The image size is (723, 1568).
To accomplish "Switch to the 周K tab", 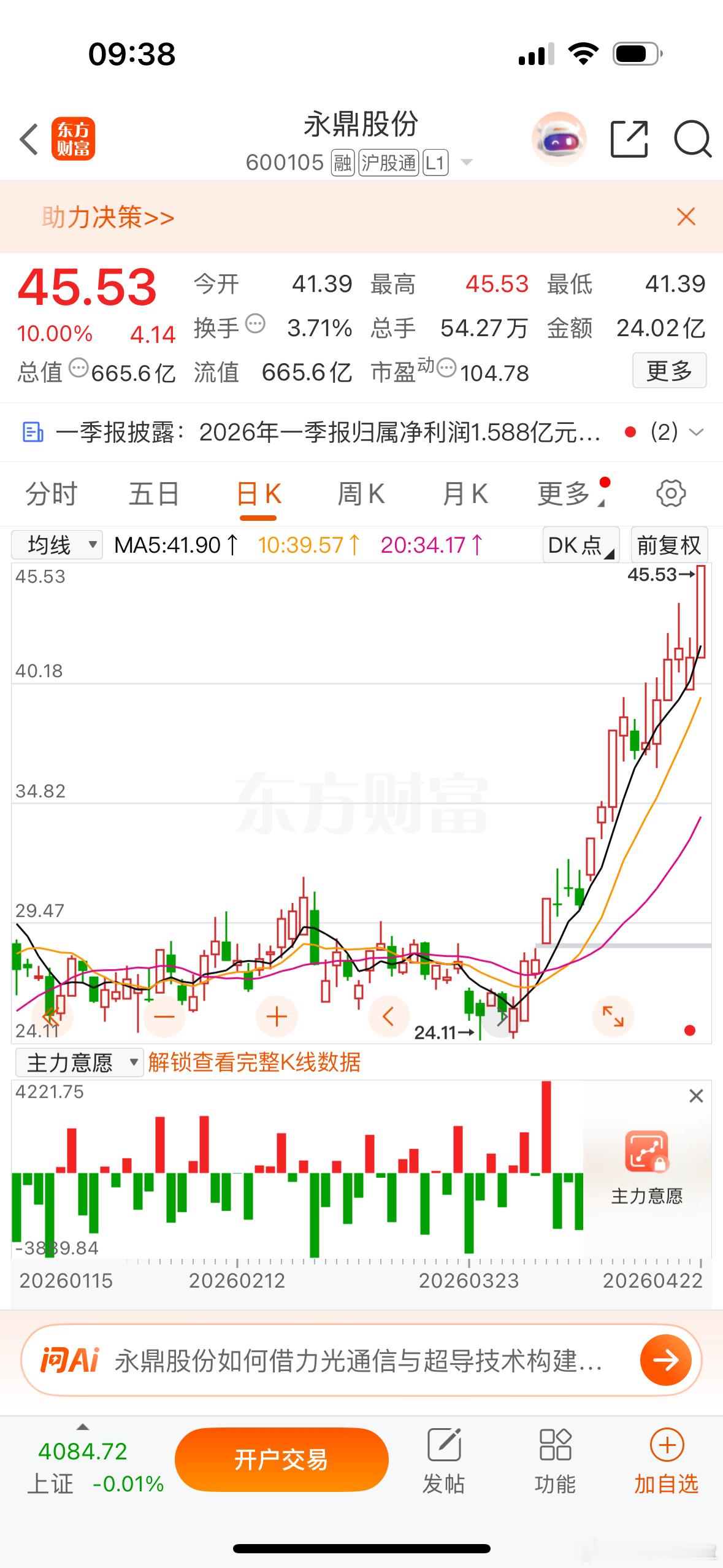I will 362,493.
